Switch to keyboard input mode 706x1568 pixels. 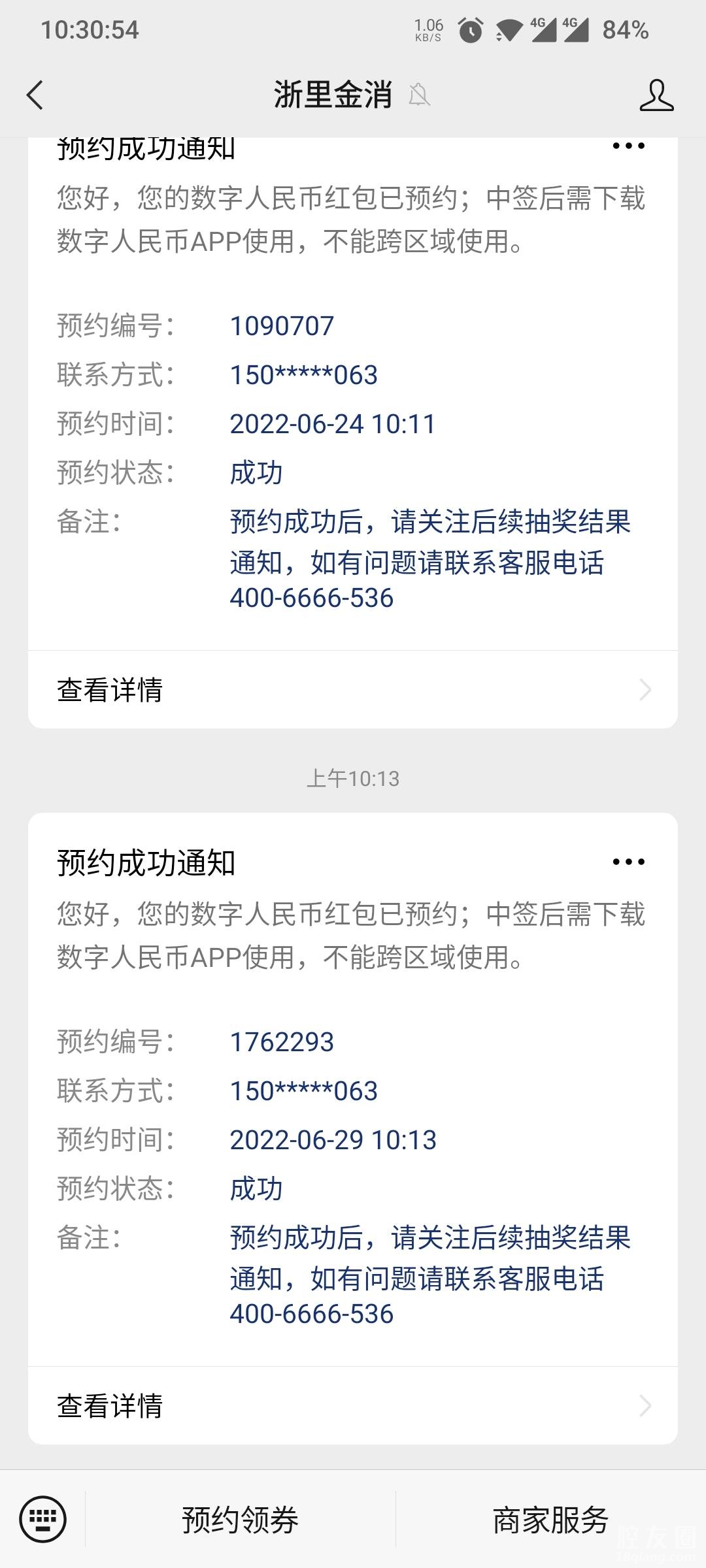(x=43, y=1519)
